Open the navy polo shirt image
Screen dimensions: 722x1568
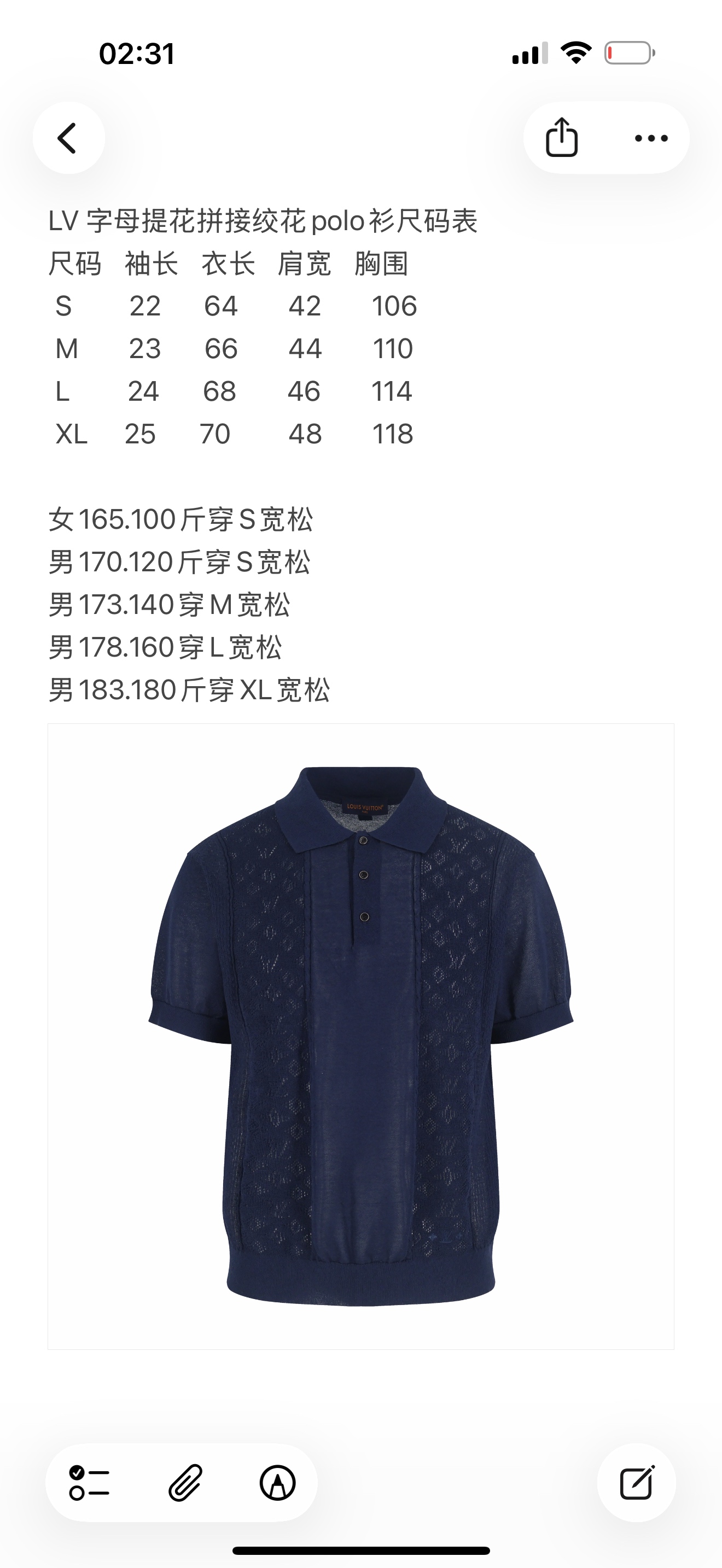(x=360, y=1036)
